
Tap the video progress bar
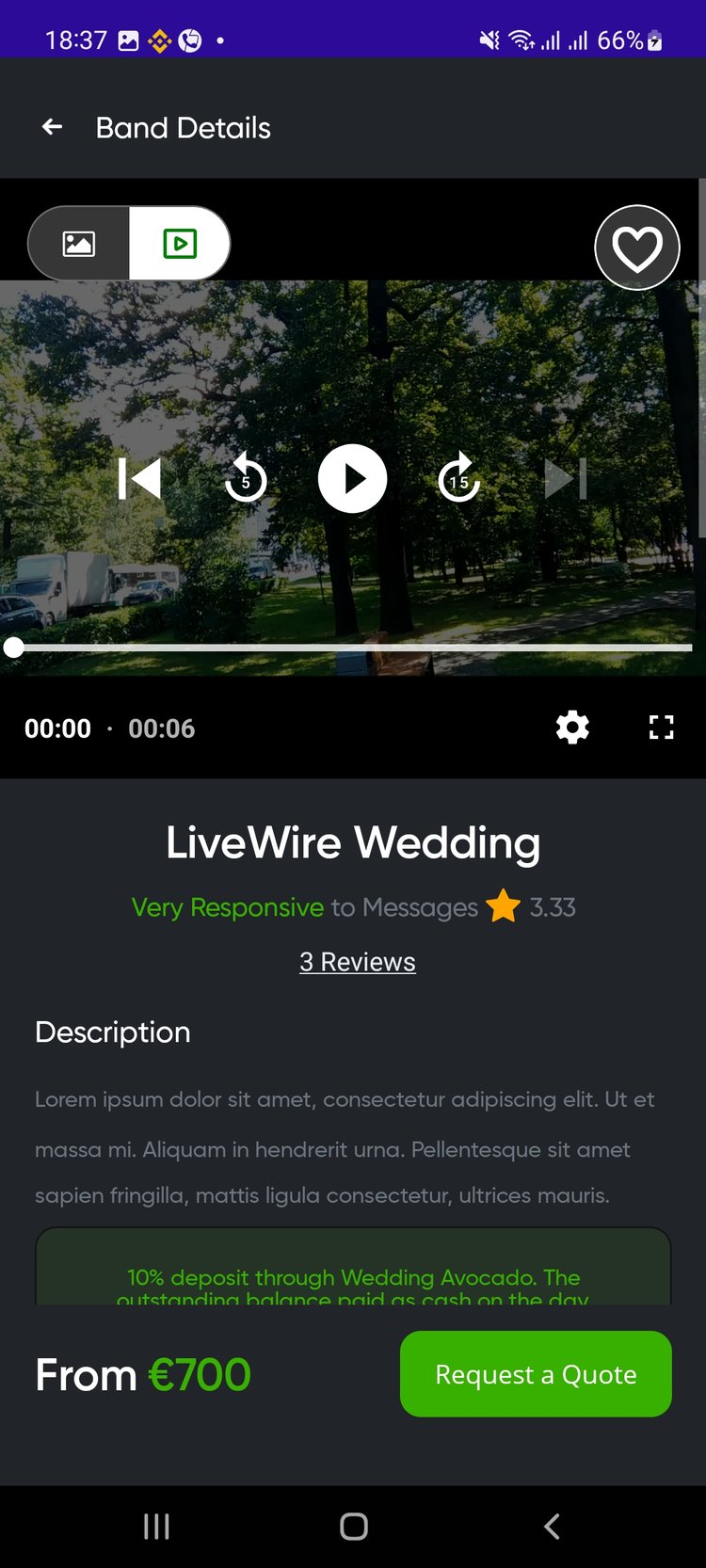353,648
